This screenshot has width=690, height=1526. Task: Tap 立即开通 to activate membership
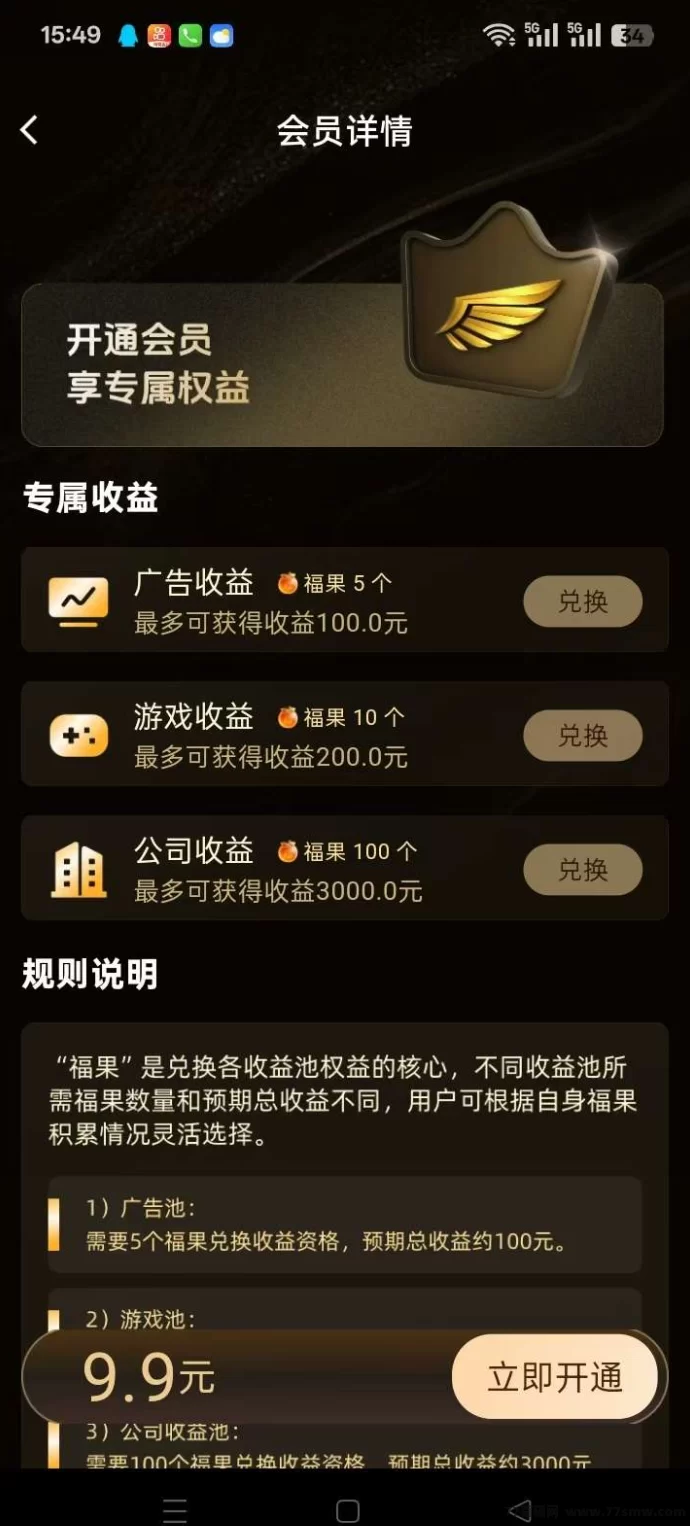click(x=555, y=1377)
